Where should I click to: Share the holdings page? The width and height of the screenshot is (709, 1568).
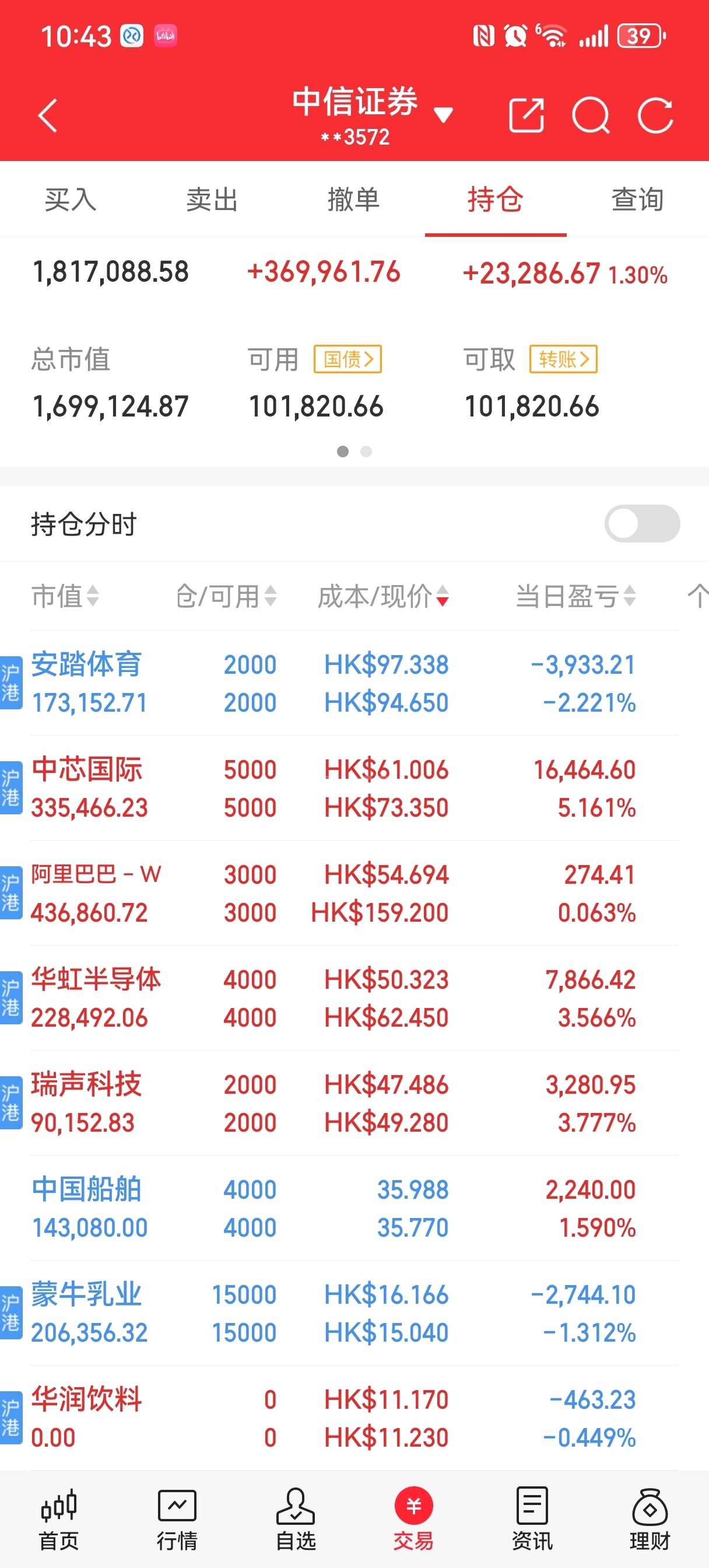click(x=526, y=115)
